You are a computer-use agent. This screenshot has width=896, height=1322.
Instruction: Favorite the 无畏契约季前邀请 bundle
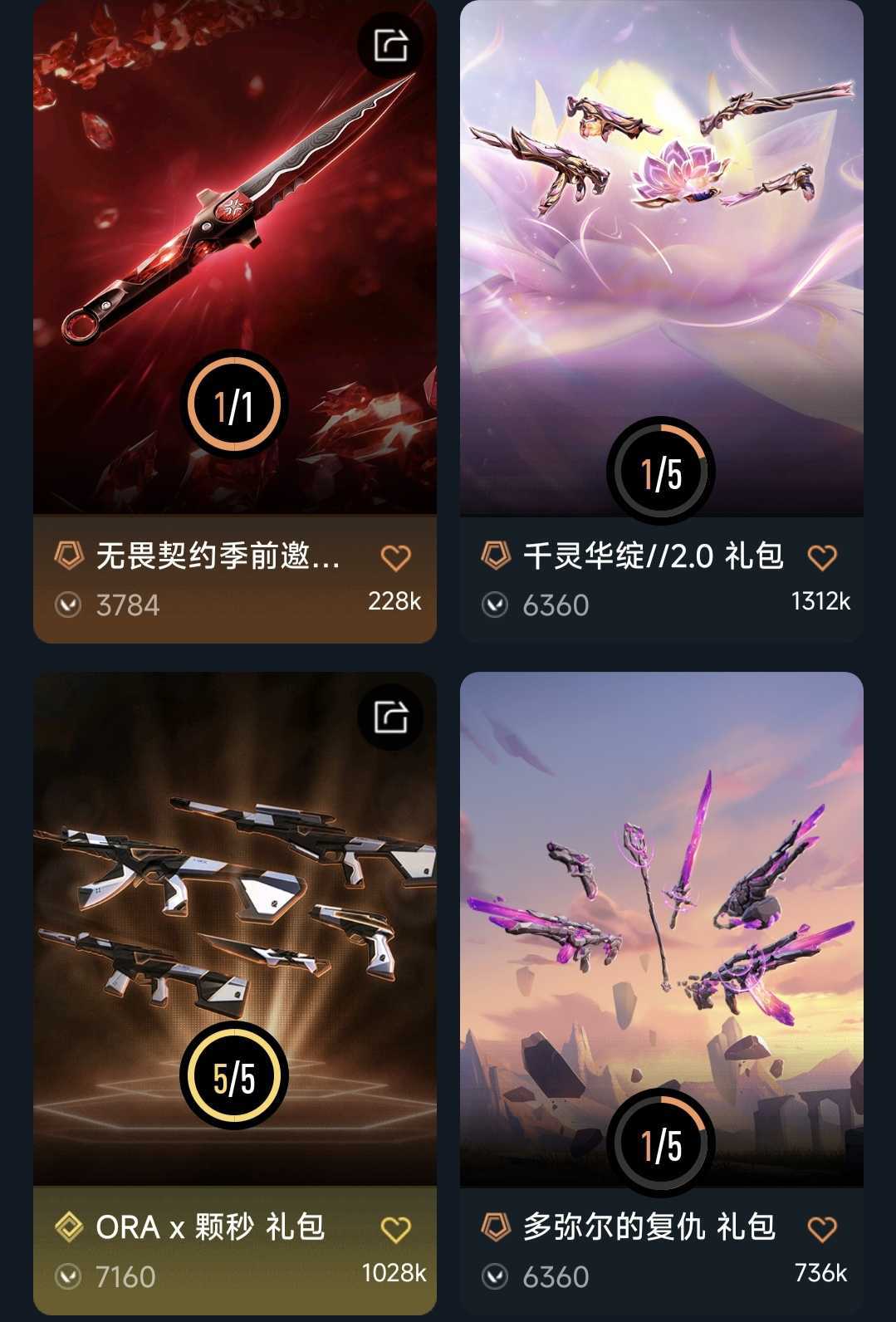[395, 558]
